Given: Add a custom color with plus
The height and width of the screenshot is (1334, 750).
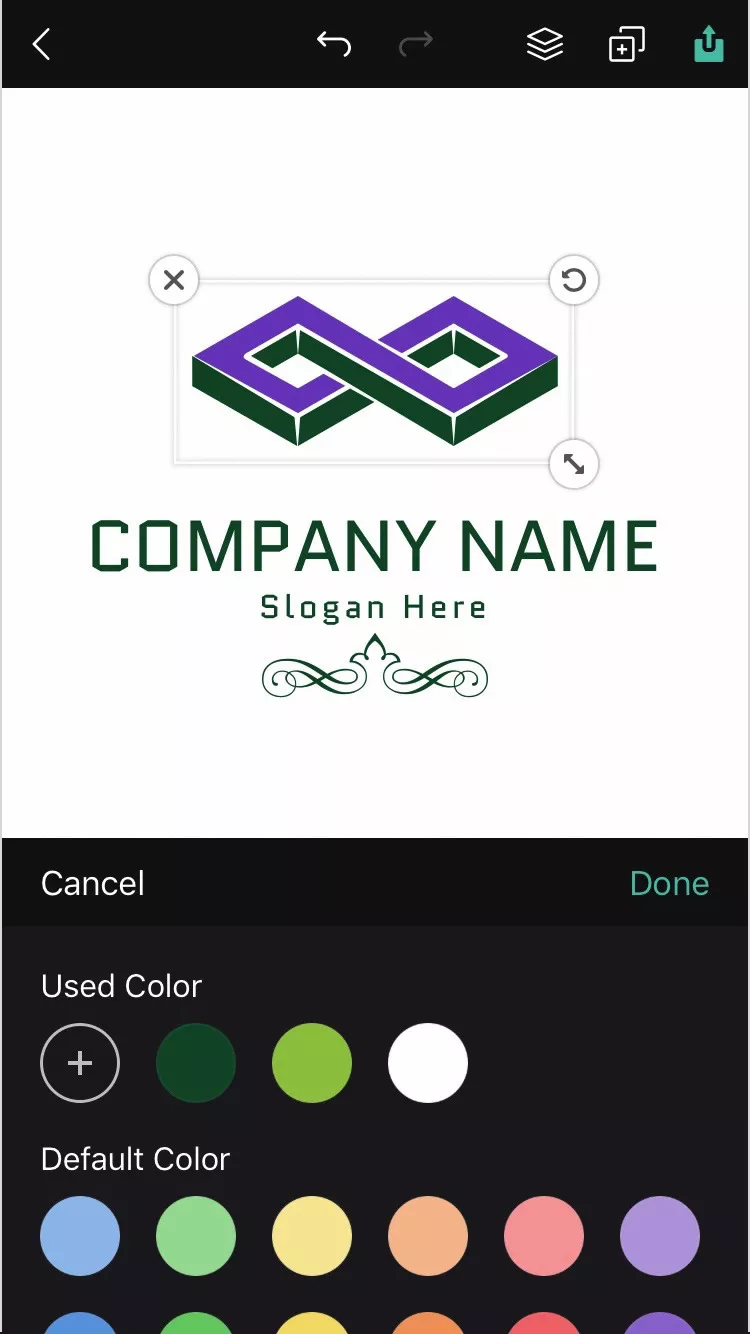Looking at the screenshot, I should [x=80, y=1063].
